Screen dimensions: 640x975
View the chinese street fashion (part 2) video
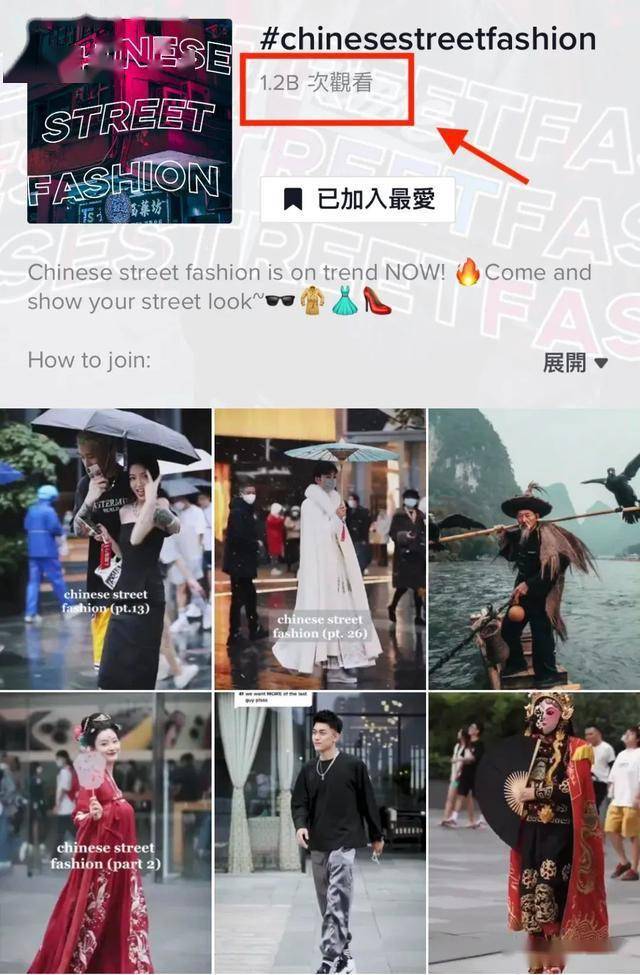105,833
